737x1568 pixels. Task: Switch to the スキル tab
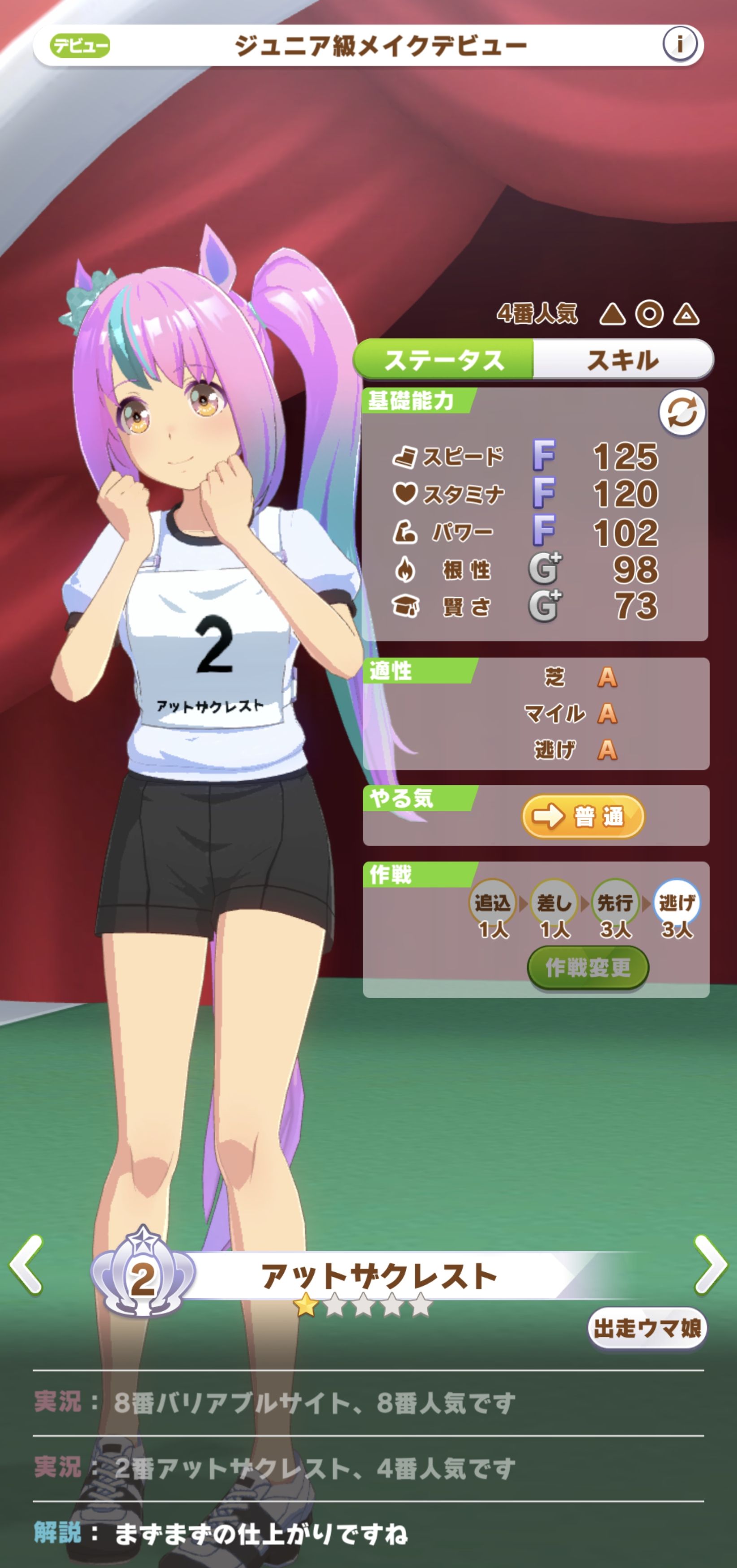tap(623, 360)
